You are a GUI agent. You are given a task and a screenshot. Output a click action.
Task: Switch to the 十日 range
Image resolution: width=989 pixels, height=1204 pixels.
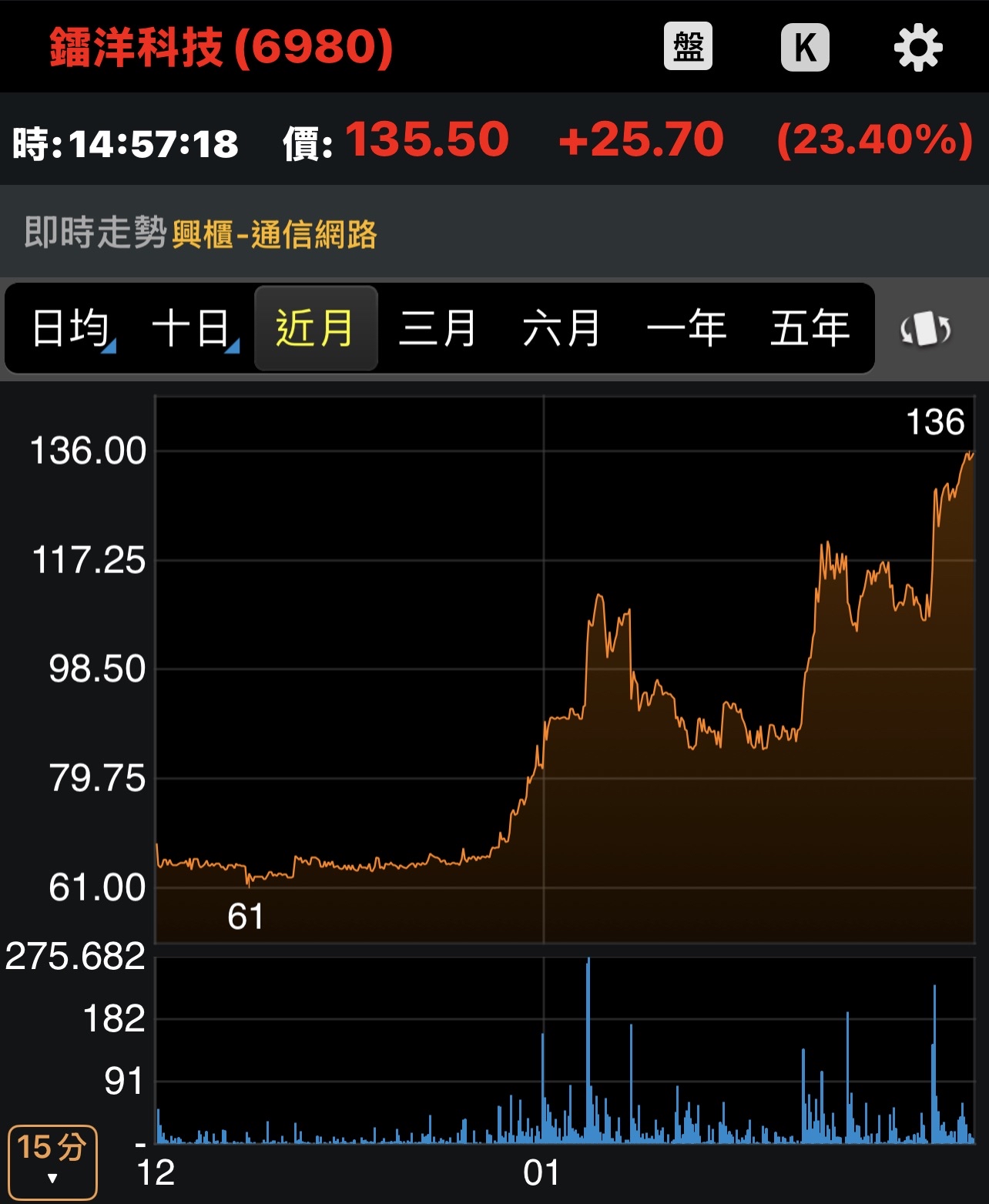(x=193, y=328)
